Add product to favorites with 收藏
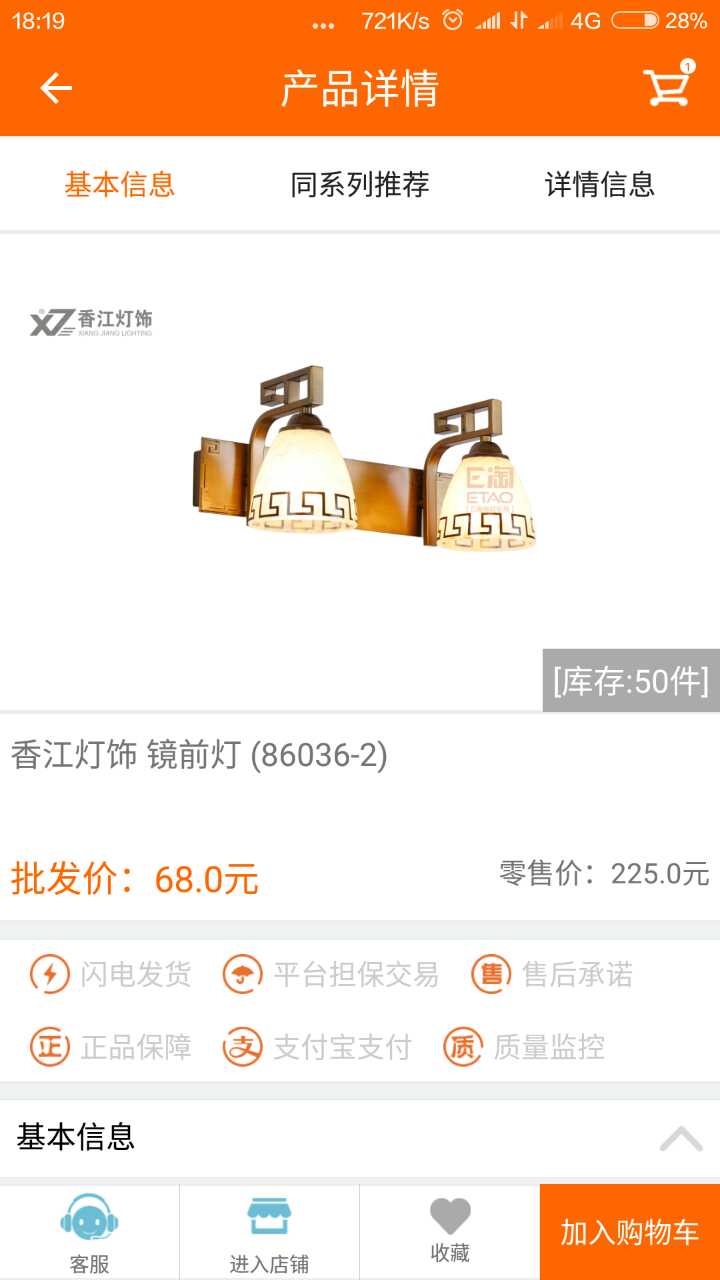Viewport: 720px width, 1280px height. click(450, 1233)
